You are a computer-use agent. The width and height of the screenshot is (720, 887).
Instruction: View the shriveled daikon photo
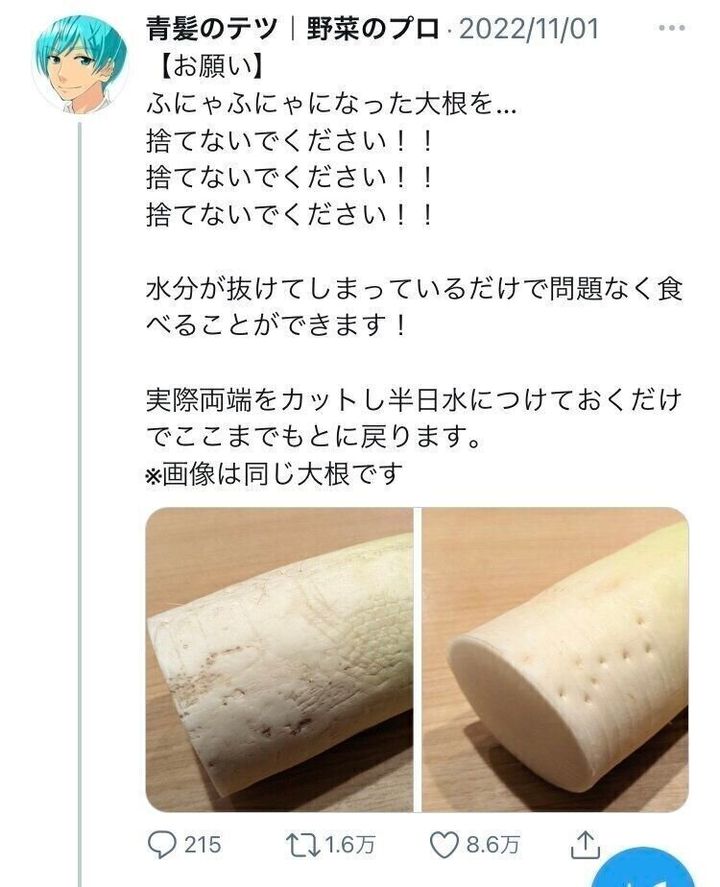pyautogui.click(x=280, y=659)
